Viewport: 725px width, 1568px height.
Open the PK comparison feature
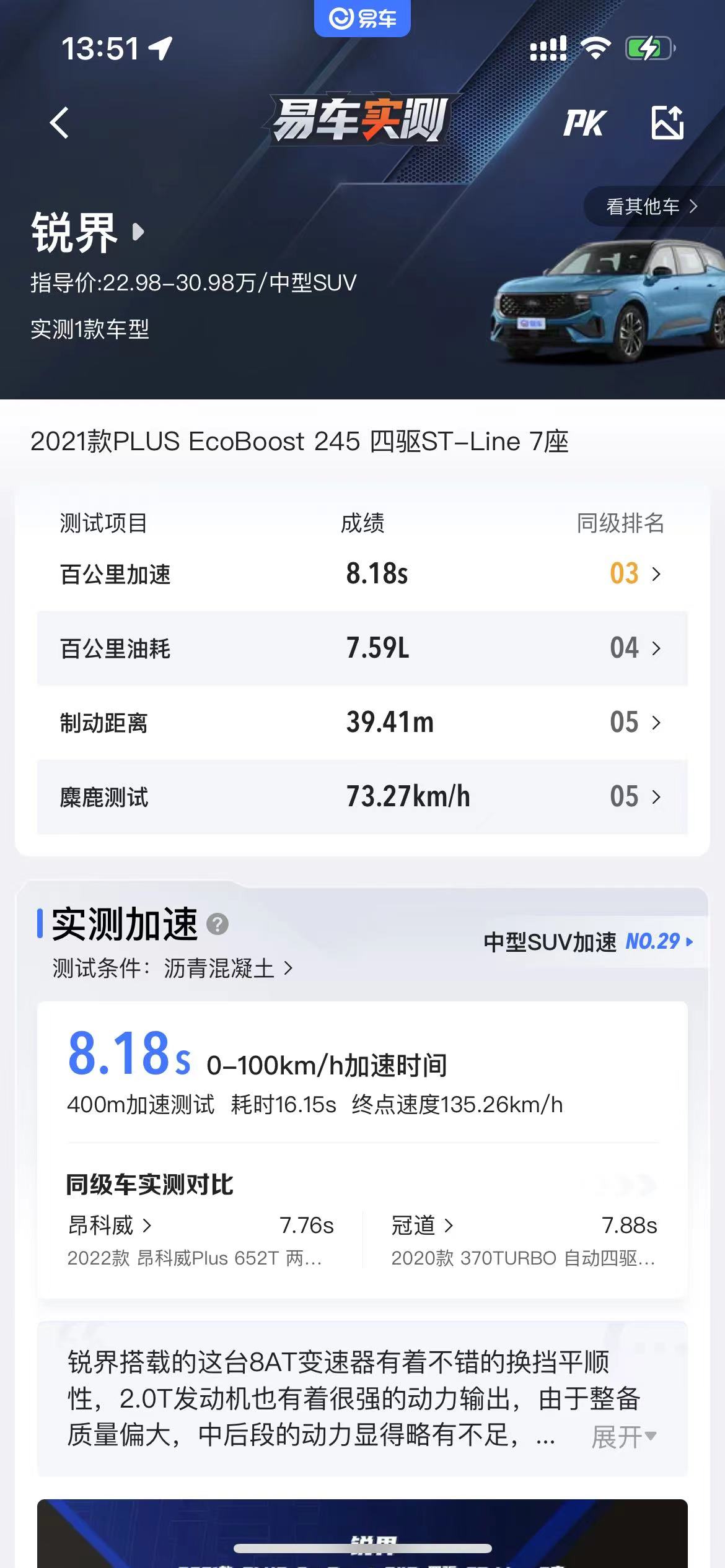click(x=584, y=123)
